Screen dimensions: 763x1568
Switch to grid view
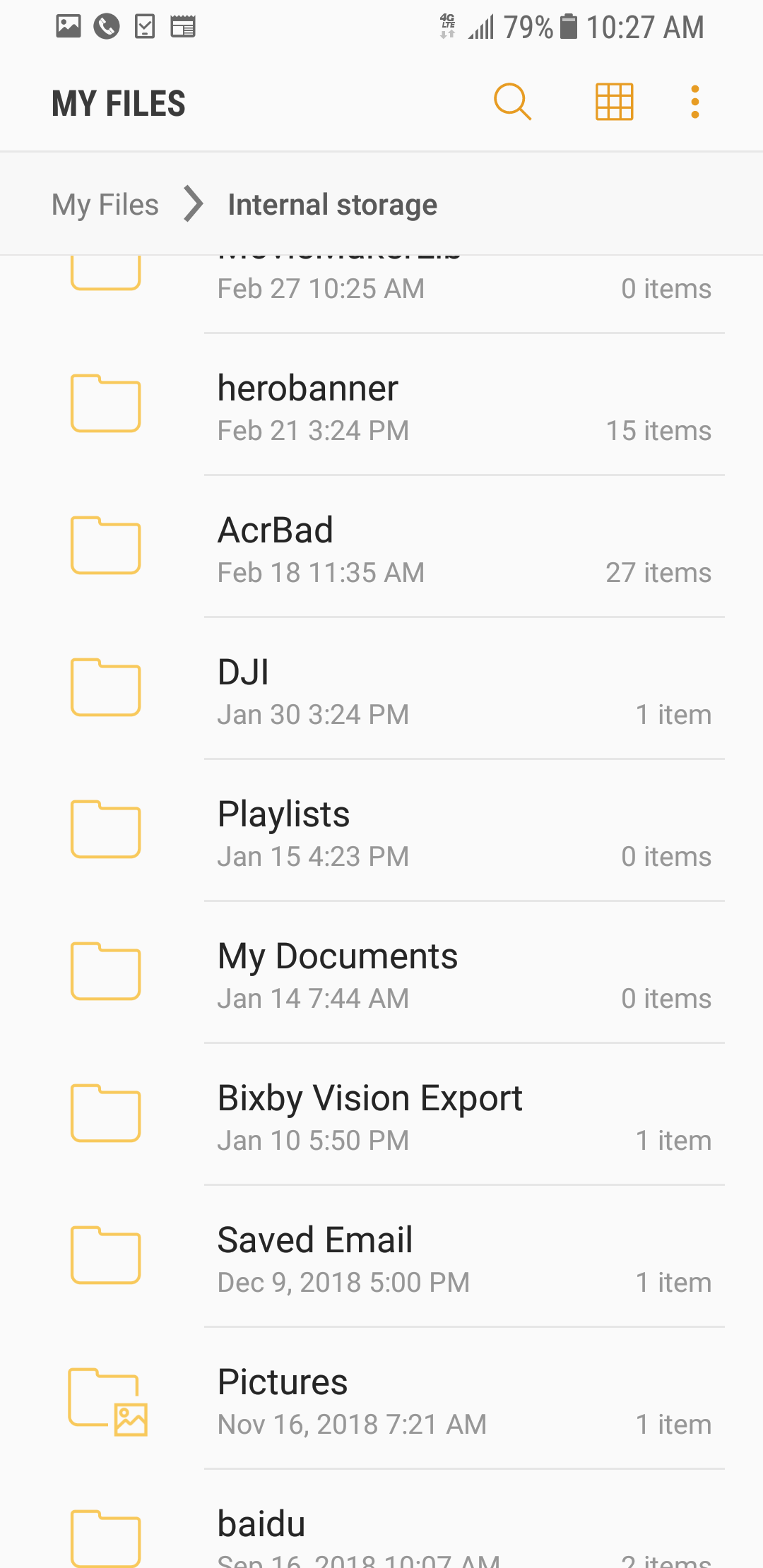(x=614, y=102)
